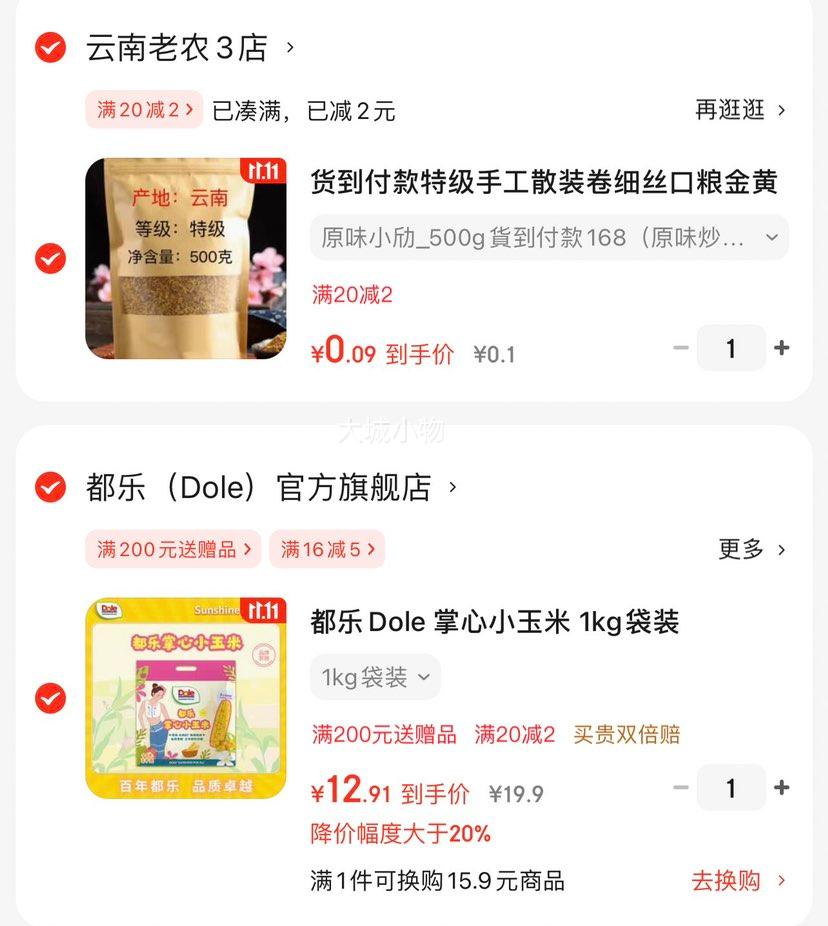The height and width of the screenshot is (926, 828).
Task: Tap the 满20减2 coupon chip
Action: click(144, 110)
